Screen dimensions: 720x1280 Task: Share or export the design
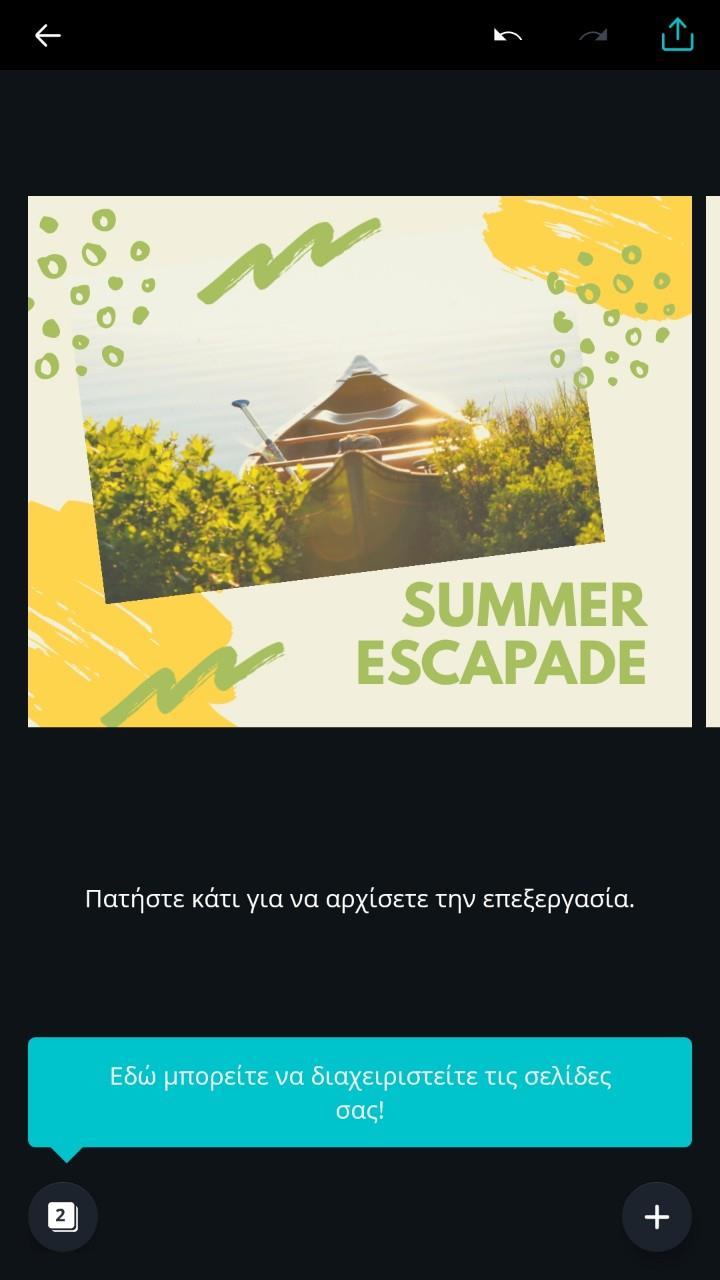point(677,35)
